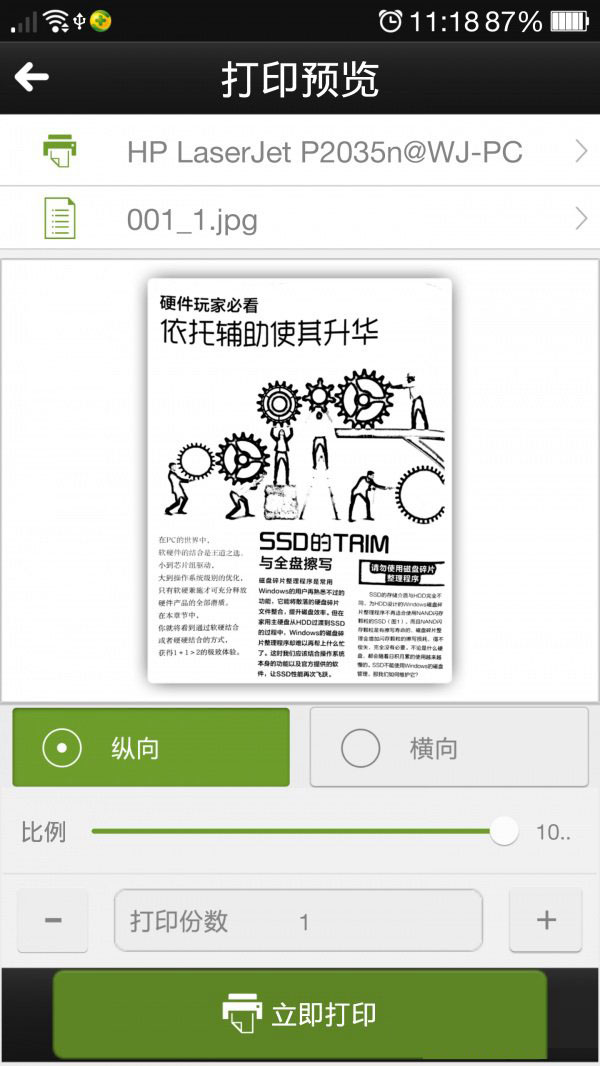Tap the 比例 scale slider
Screen dimensions: 600x1066
[x=300, y=831]
